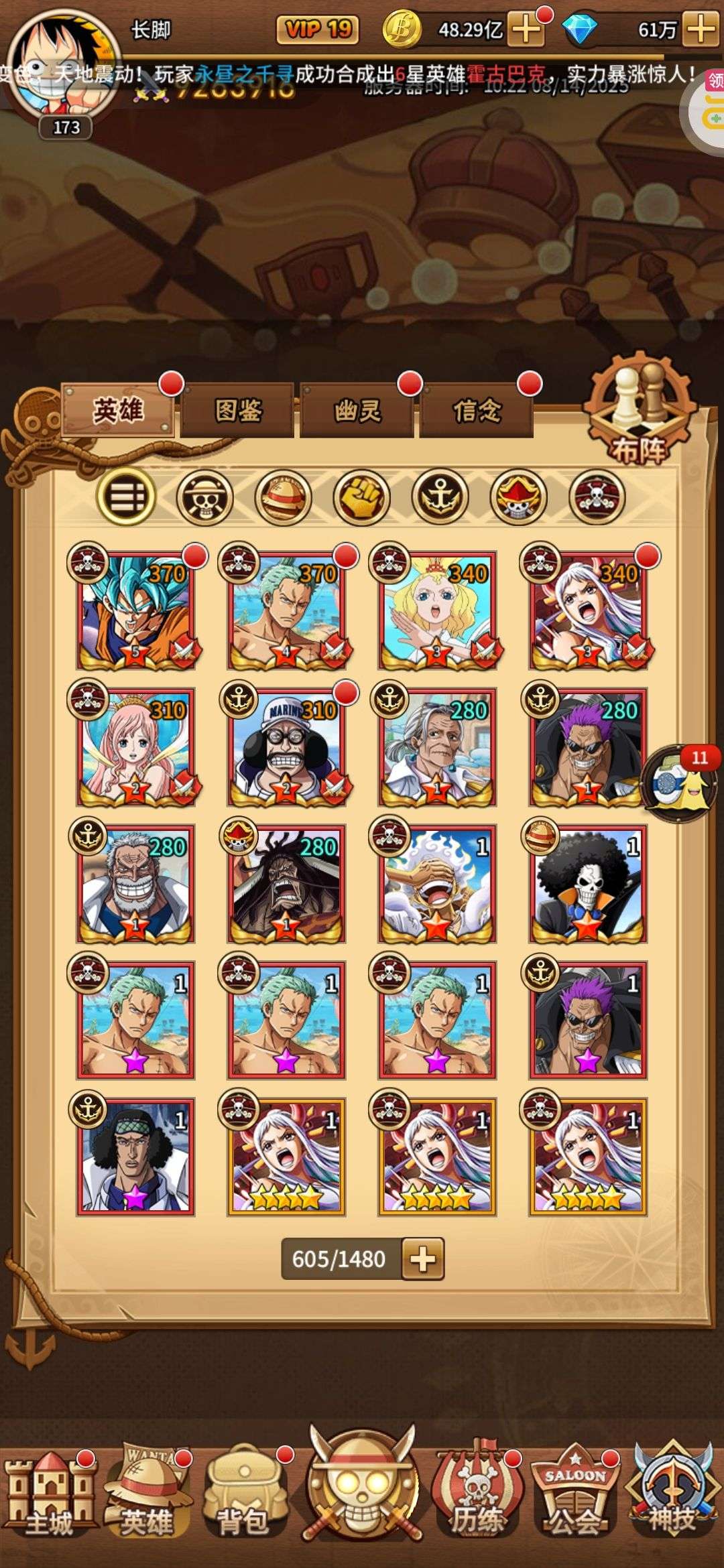
Task: Open the level 370 Goku hero card
Action: 135,610
